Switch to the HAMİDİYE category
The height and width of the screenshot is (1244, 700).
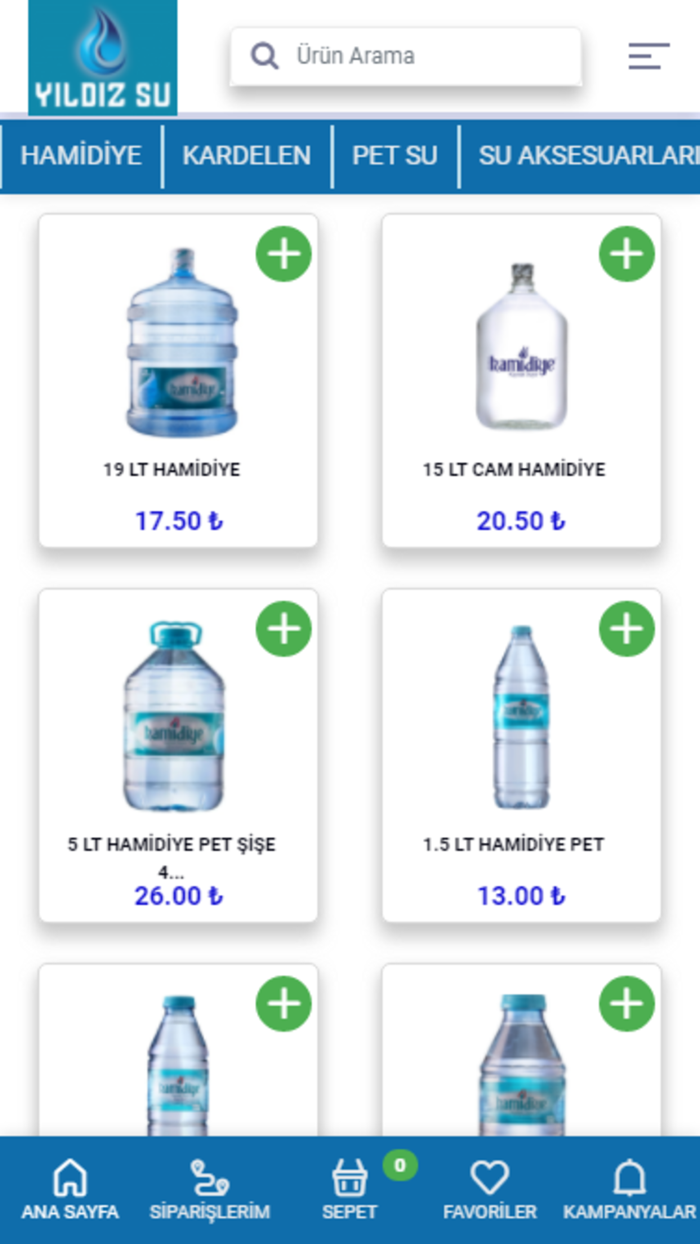point(81,156)
